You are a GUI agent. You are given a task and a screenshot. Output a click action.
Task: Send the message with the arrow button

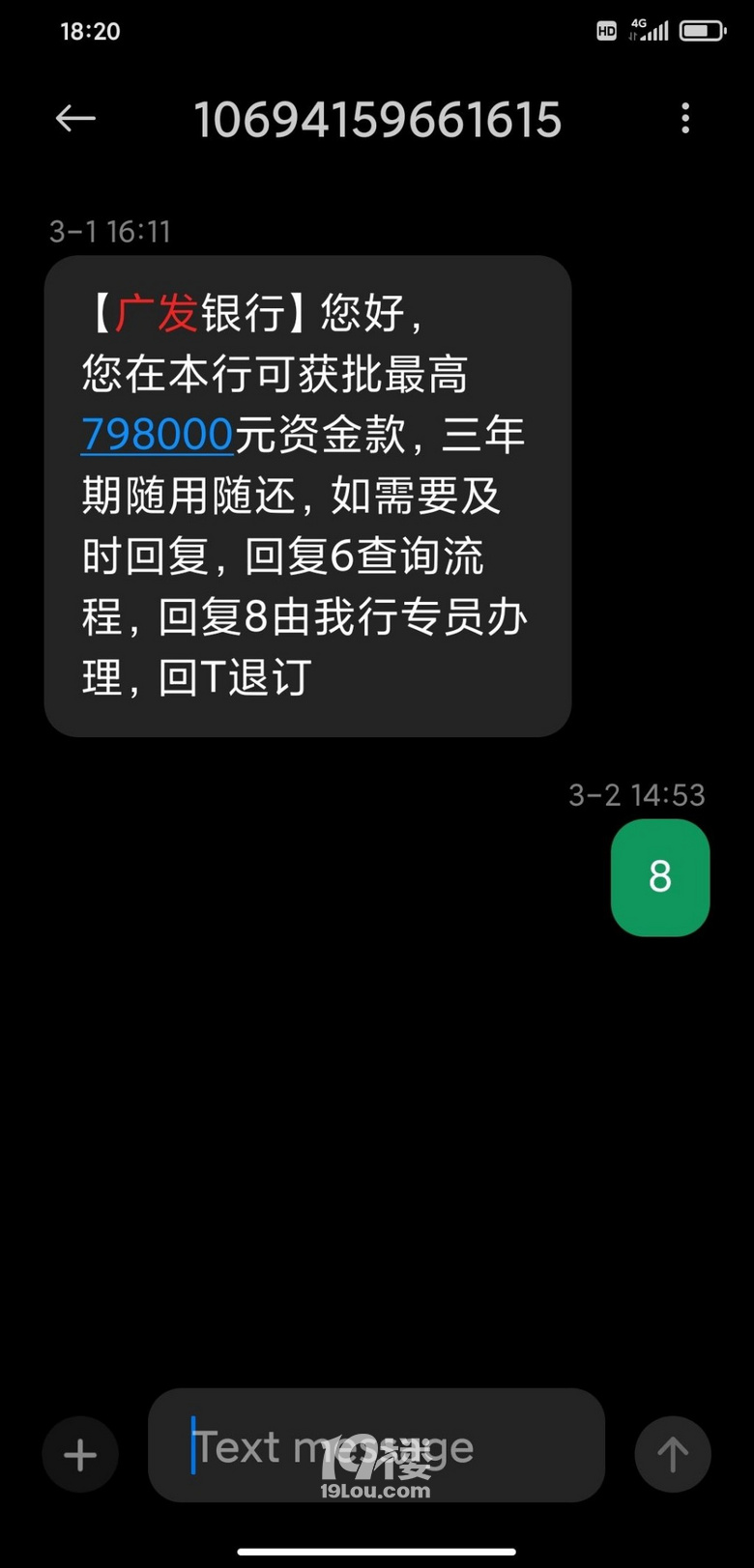(x=673, y=1454)
